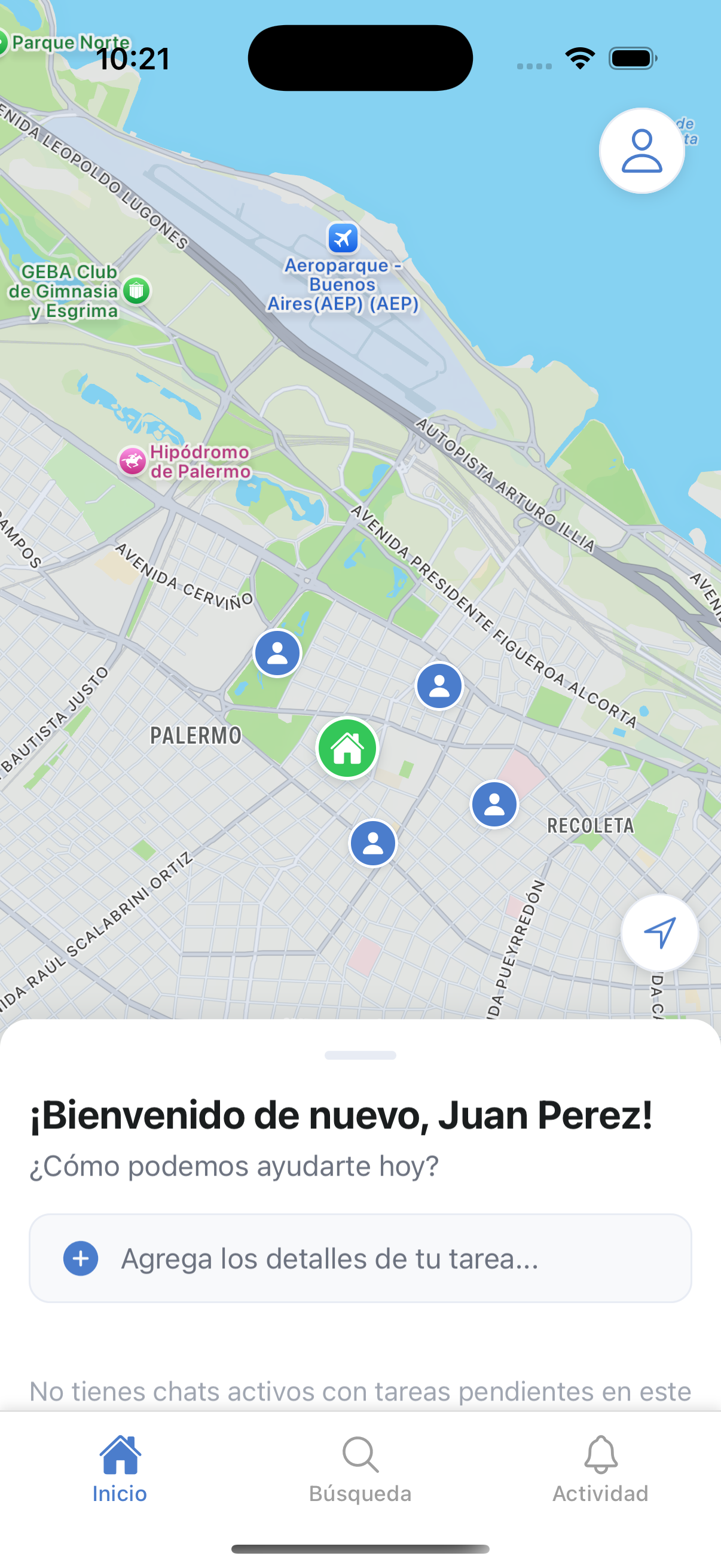Tap the Agrega los detalles de tu tarea field

tap(360, 1259)
